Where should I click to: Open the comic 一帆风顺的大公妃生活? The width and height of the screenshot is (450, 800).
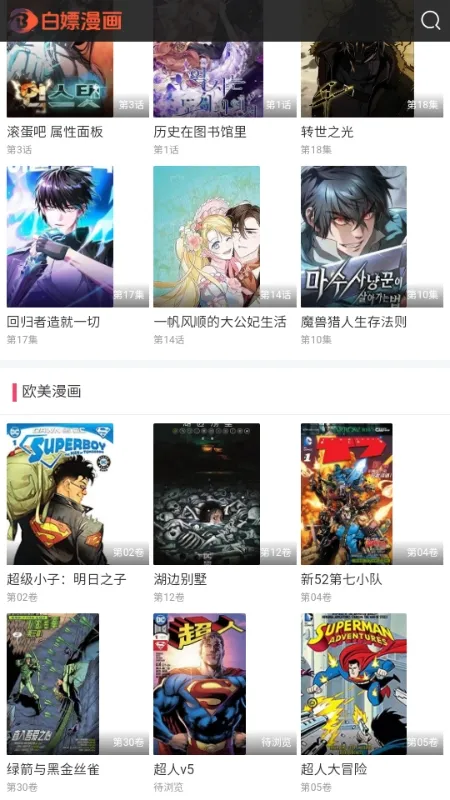224,255
